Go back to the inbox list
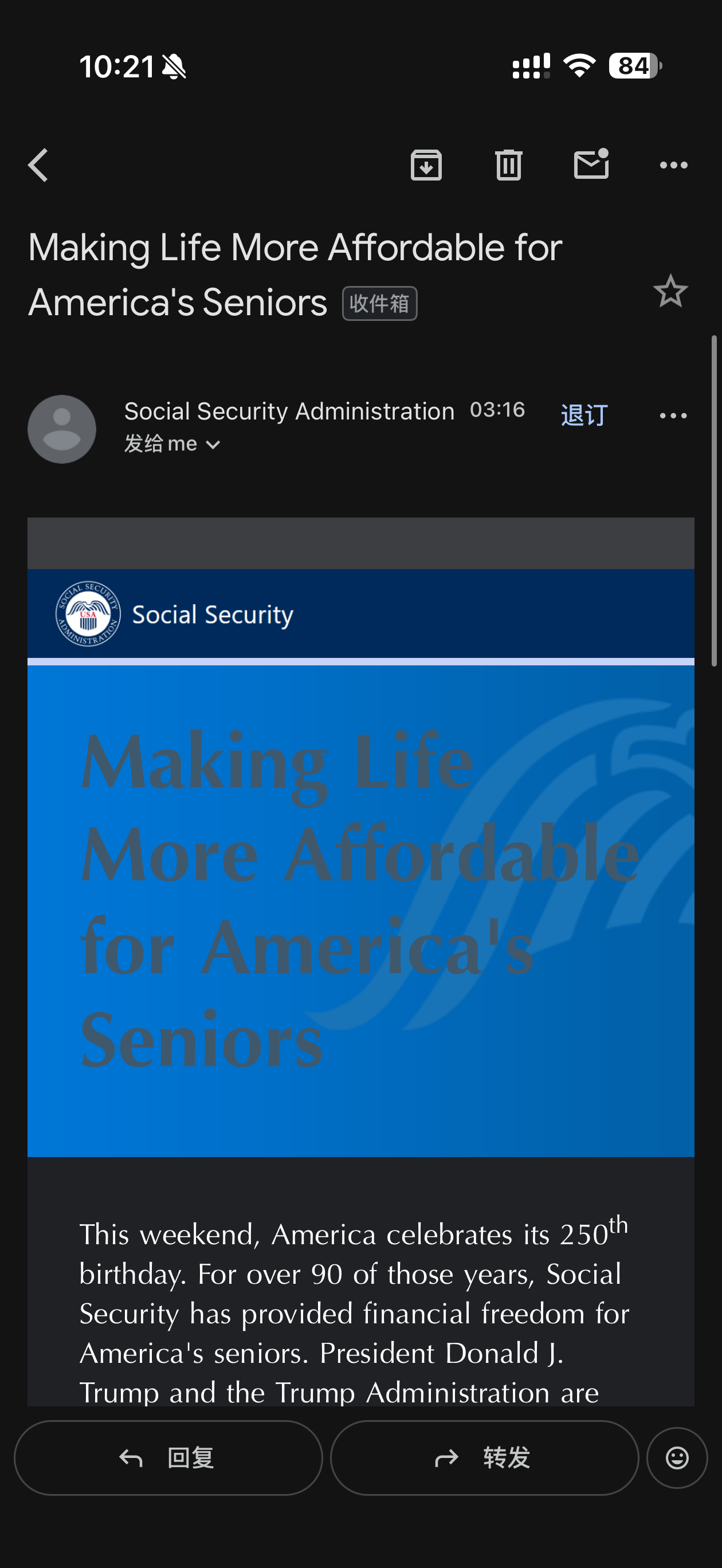Viewport: 722px width, 1568px height. (38, 165)
